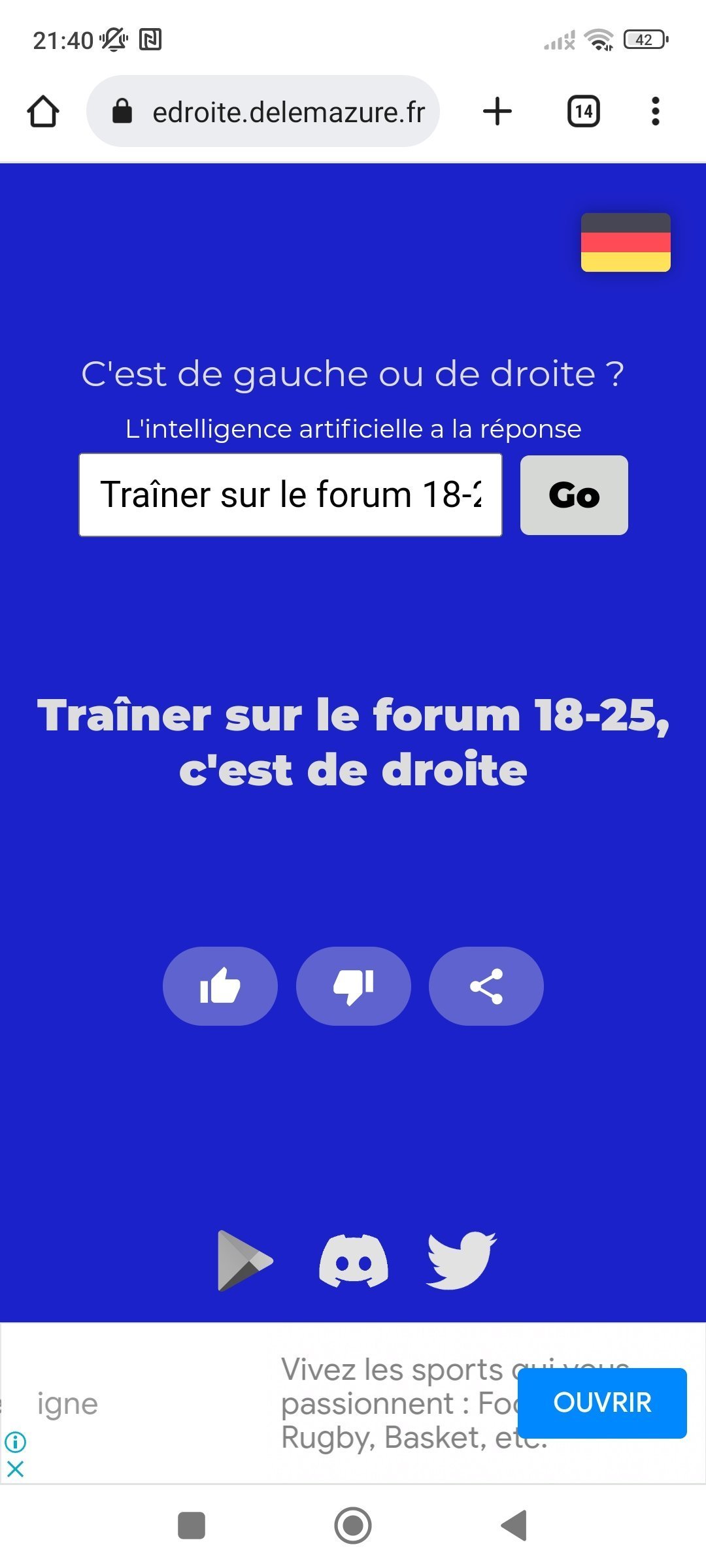
Task: Tap the phrase text input field
Action: (x=290, y=495)
